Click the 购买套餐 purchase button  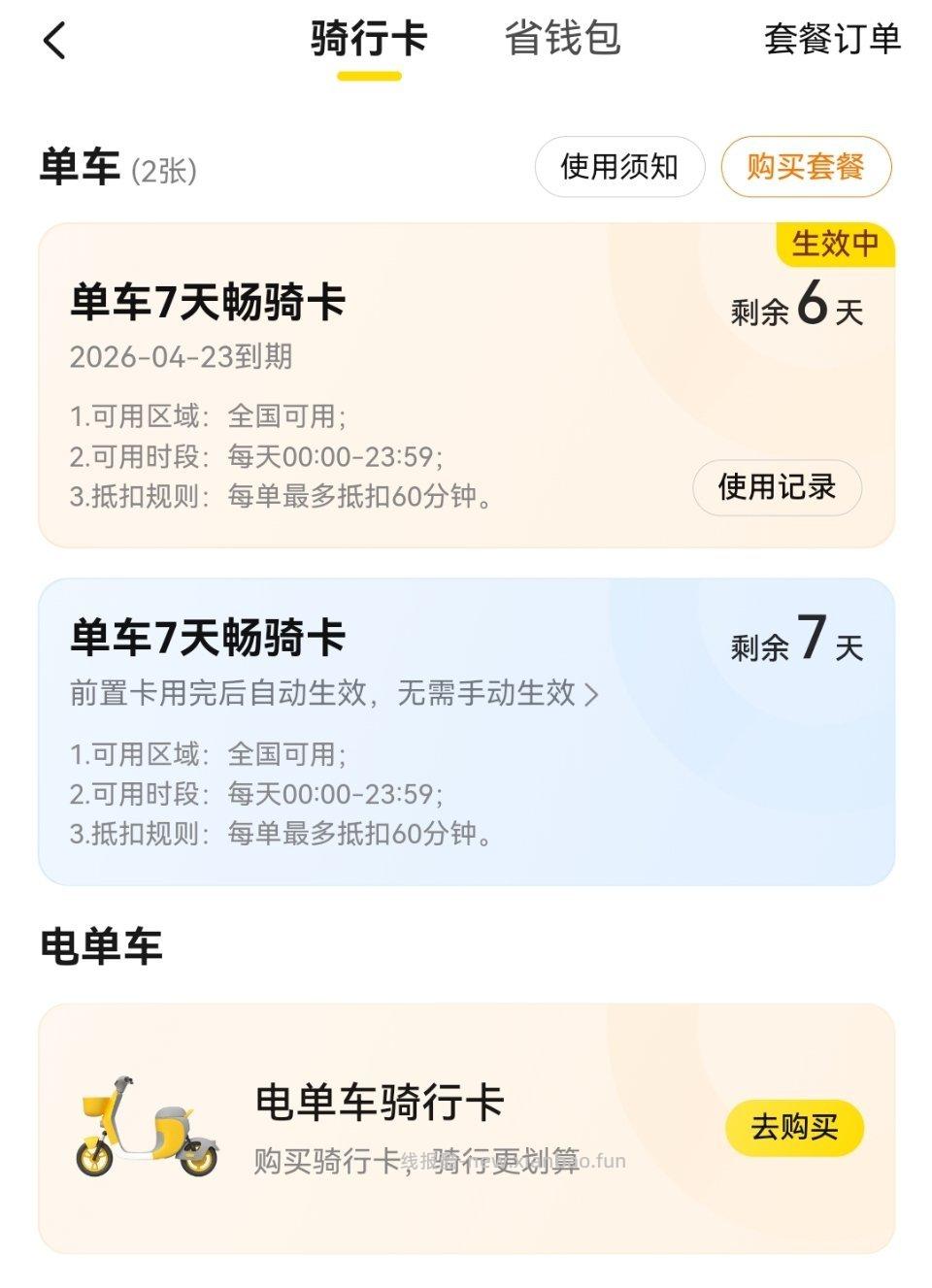pyautogui.click(x=806, y=166)
